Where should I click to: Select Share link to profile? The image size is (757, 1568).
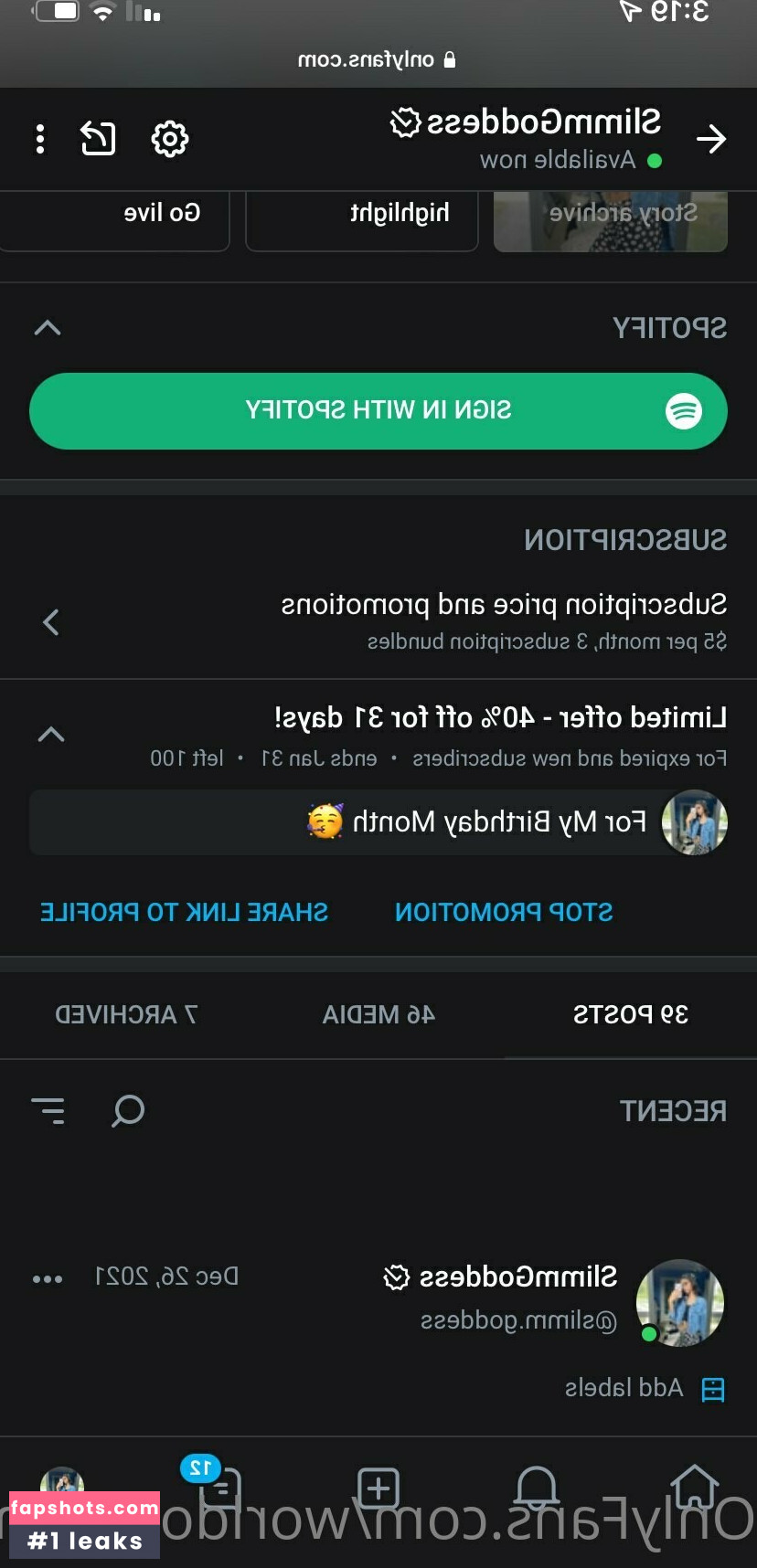(x=184, y=912)
